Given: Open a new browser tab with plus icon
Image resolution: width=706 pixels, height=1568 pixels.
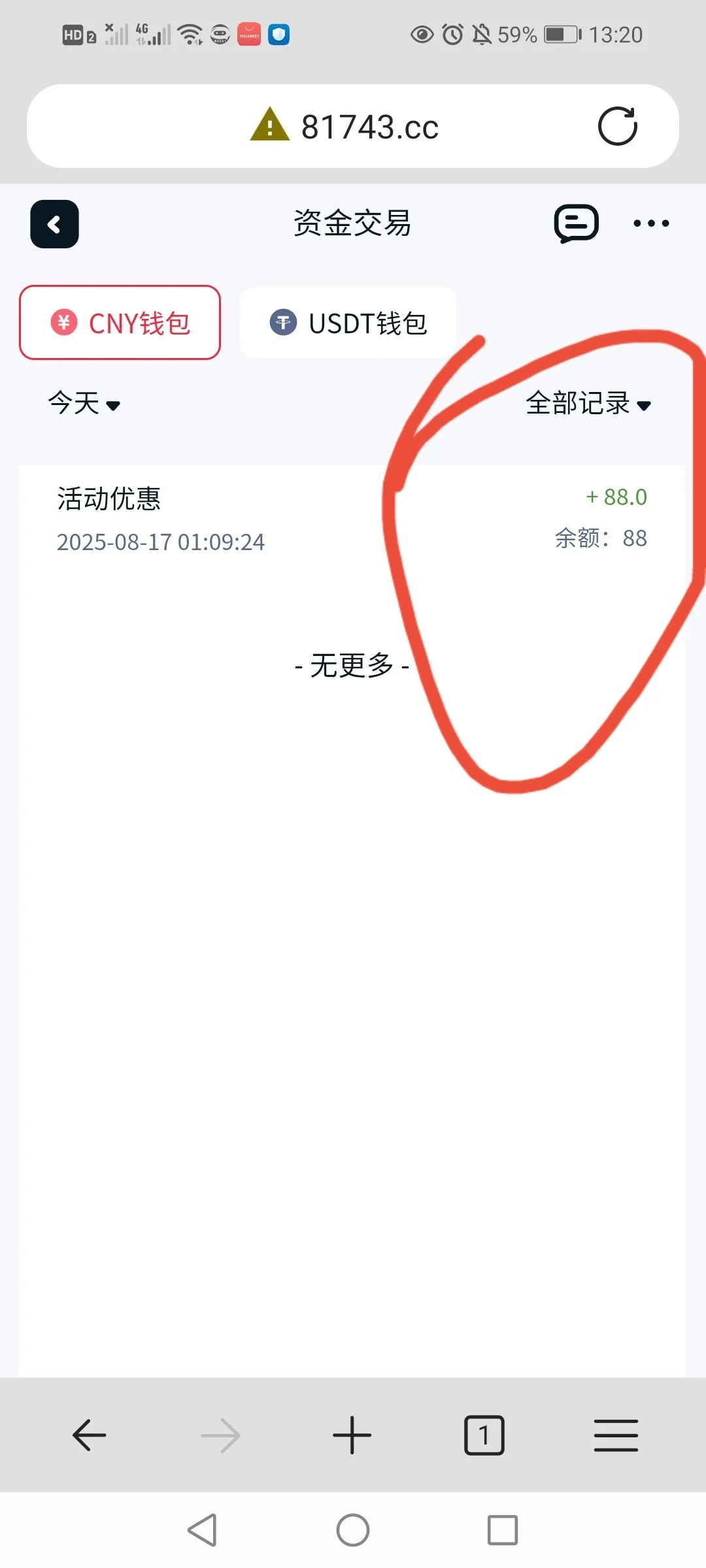Looking at the screenshot, I should (x=352, y=1435).
